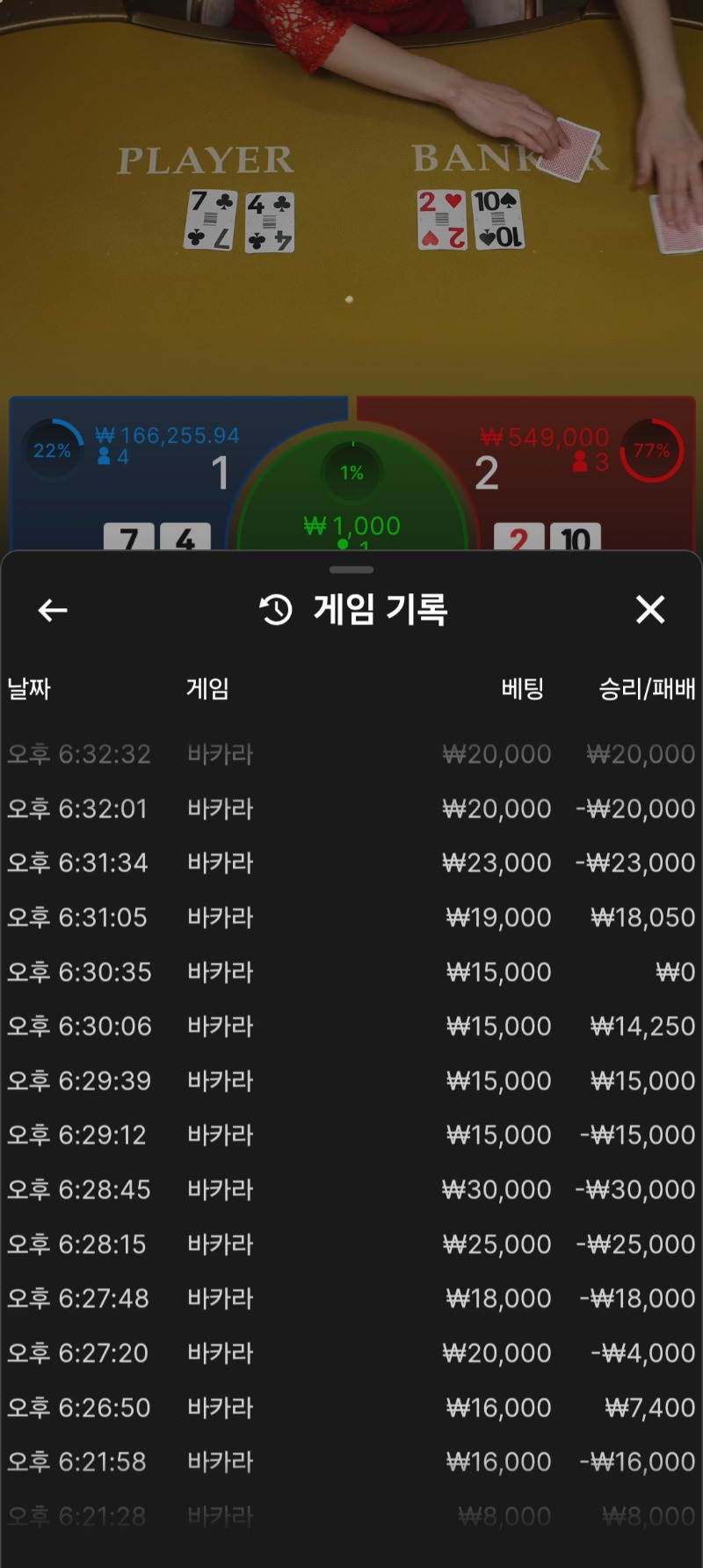
Task: Open the 오후 6:29:39 game entry
Action: (351, 1081)
